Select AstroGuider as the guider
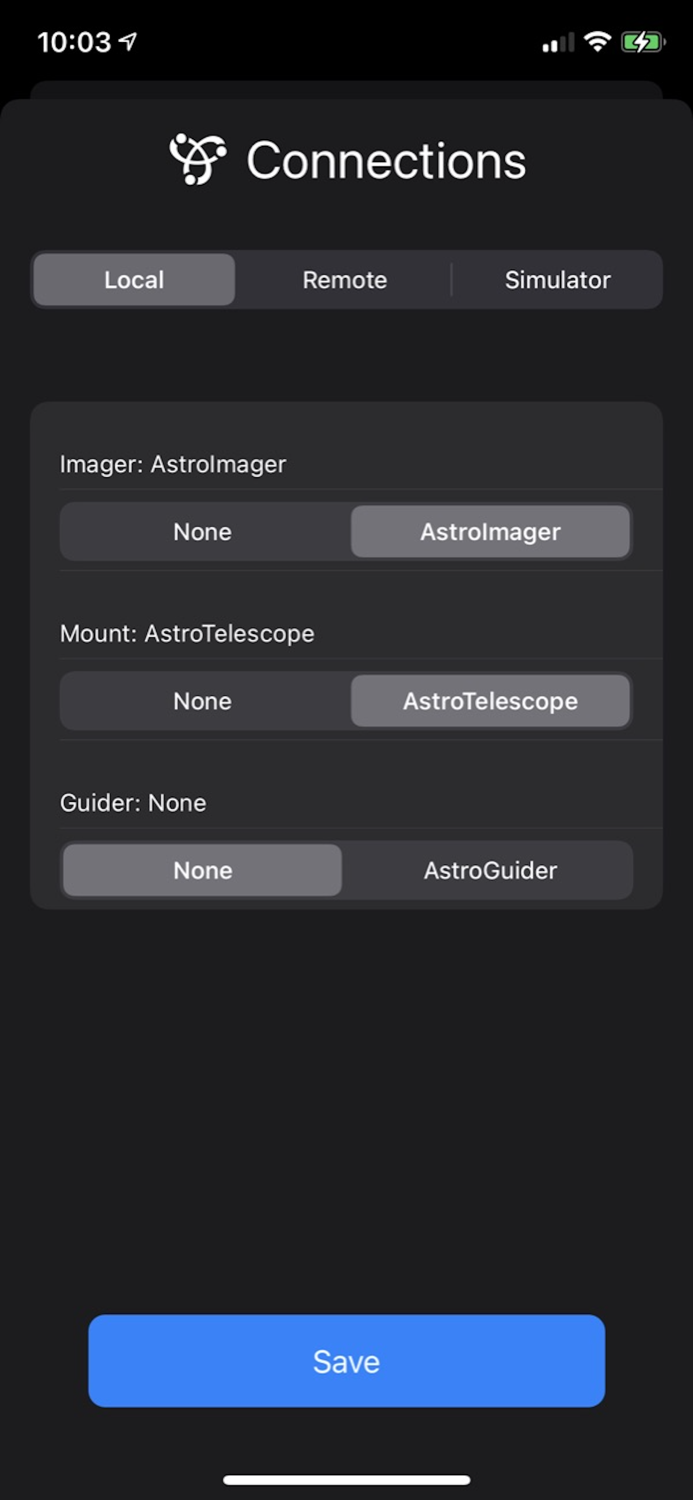The width and height of the screenshot is (693, 1500). click(x=490, y=870)
